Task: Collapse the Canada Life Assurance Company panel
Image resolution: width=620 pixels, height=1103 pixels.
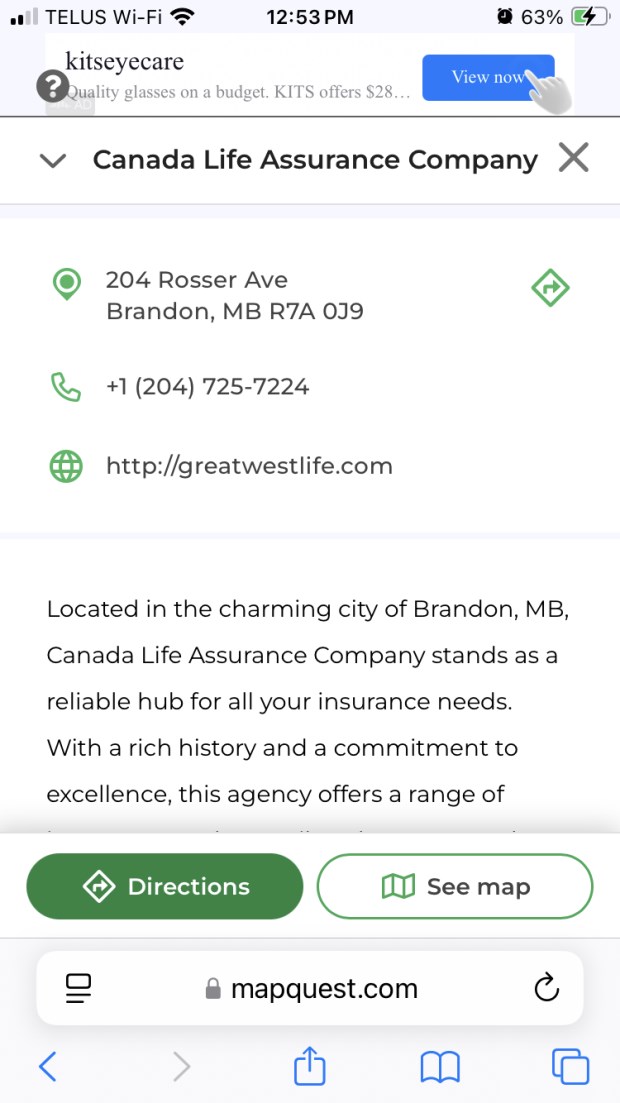Action: click(x=53, y=160)
